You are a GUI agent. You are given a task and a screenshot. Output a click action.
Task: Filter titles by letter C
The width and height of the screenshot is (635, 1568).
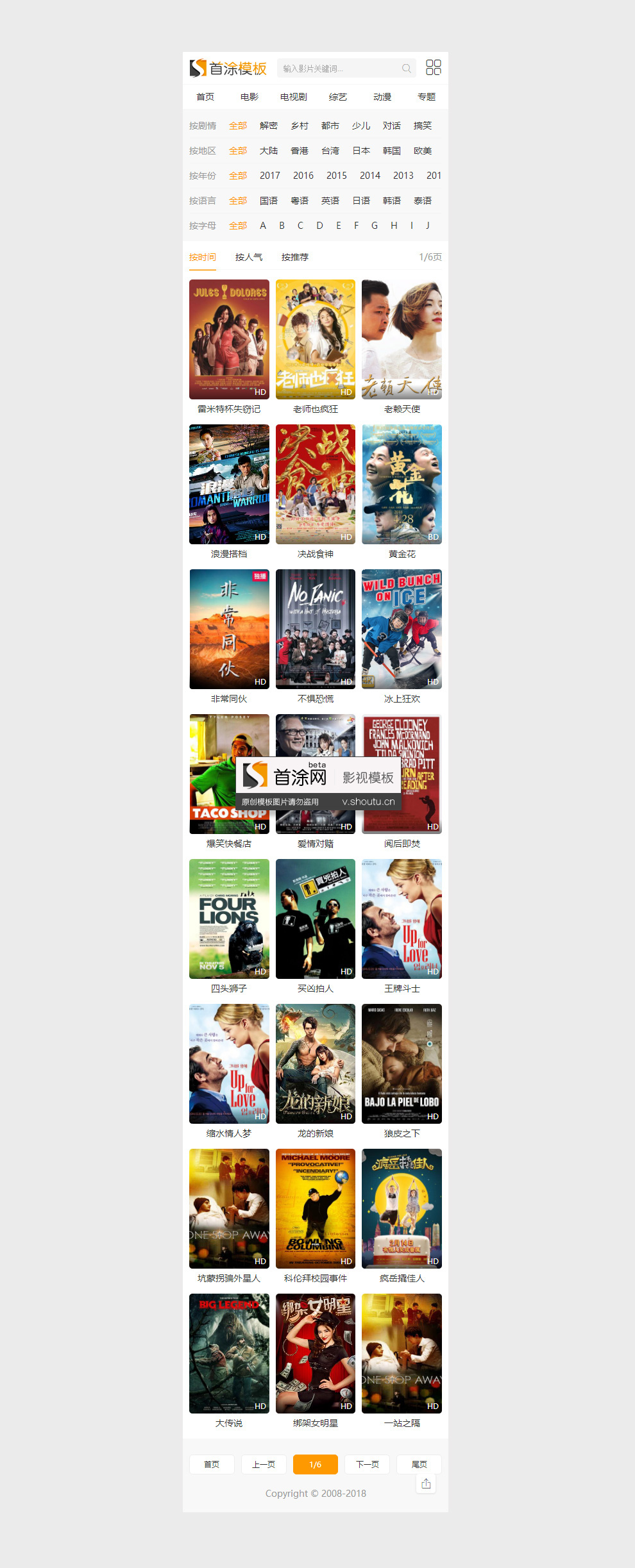(x=300, y=226)
